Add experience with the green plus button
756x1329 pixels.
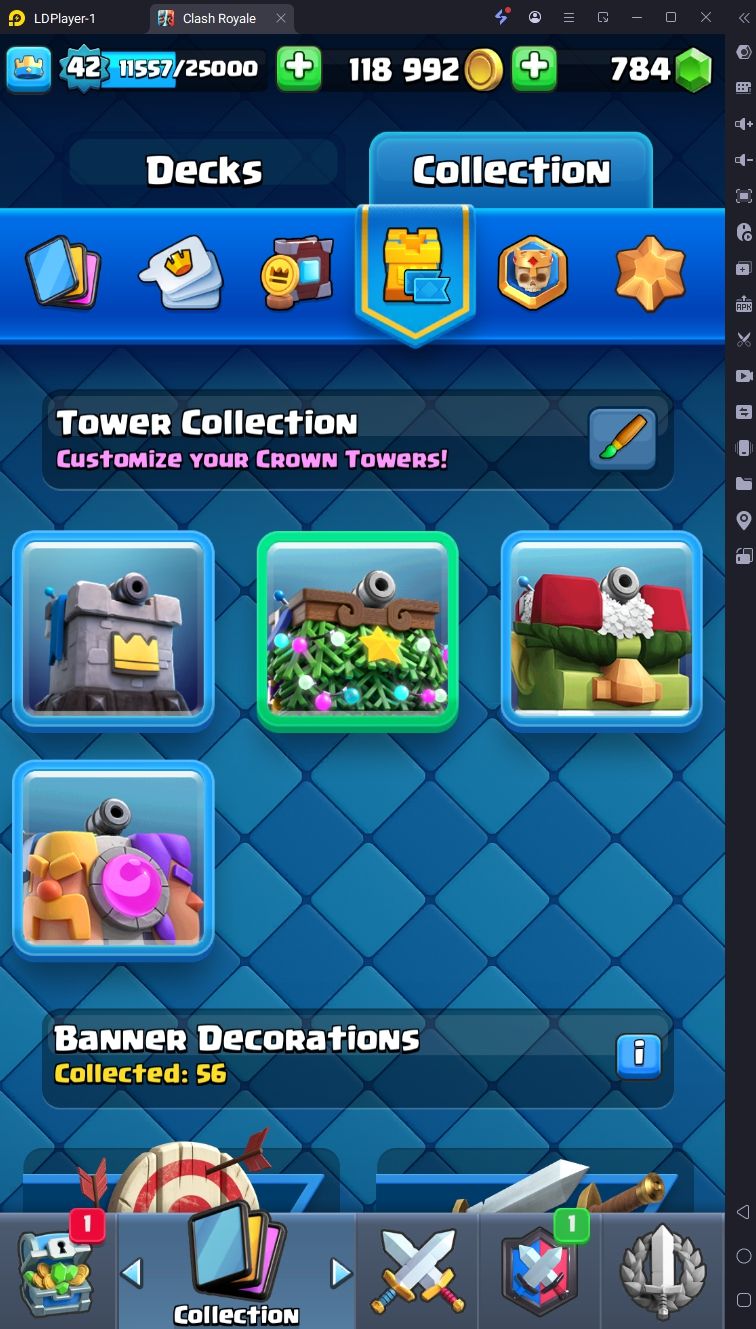[x=299, y=69]
